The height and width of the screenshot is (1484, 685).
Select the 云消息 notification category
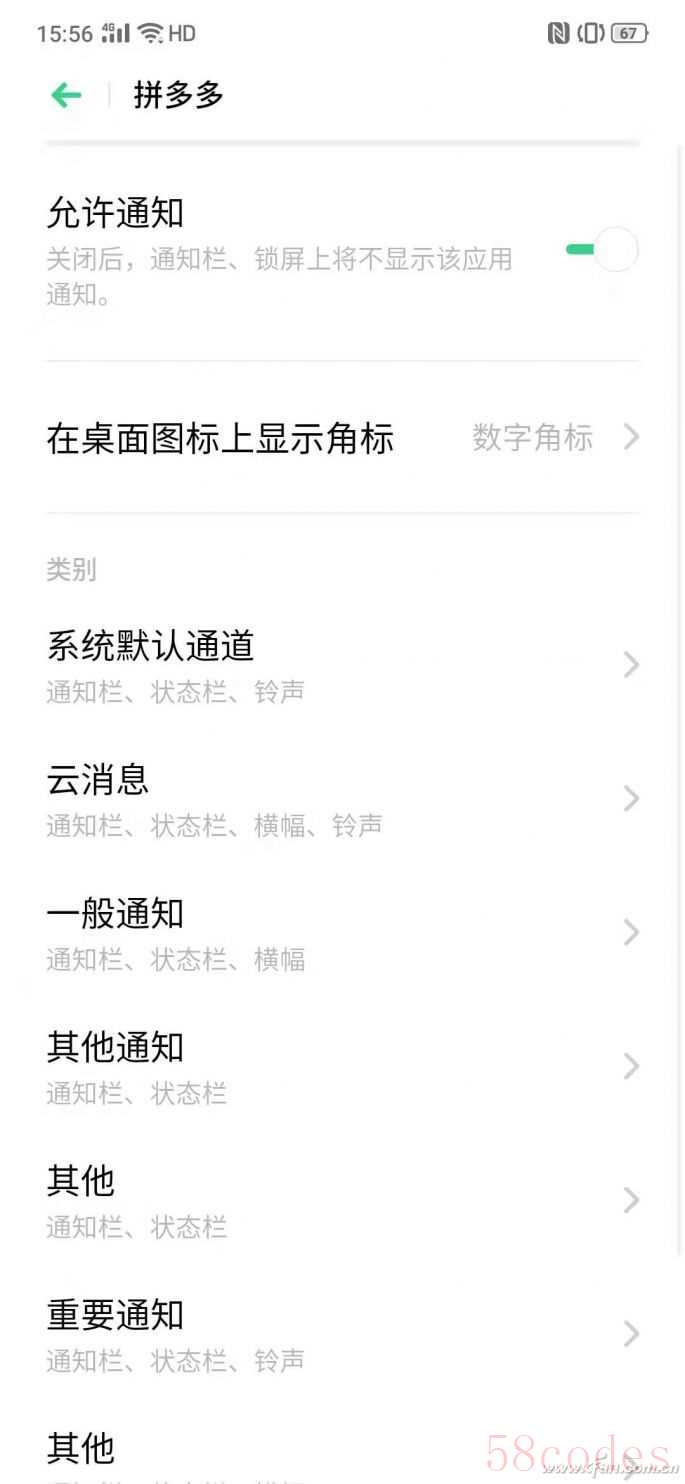(341, 799)
